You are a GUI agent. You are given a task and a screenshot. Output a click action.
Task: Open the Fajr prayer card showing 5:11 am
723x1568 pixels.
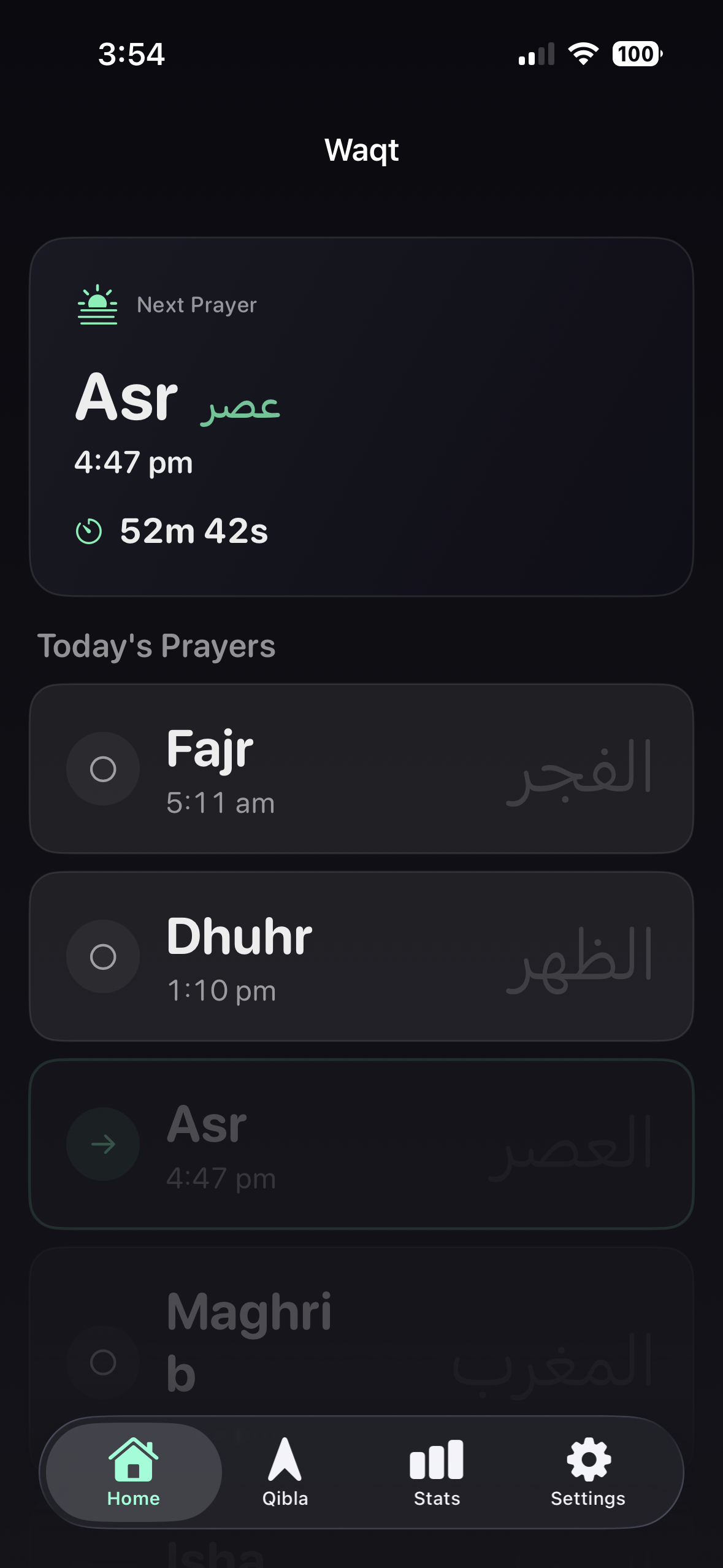point(361,769)
